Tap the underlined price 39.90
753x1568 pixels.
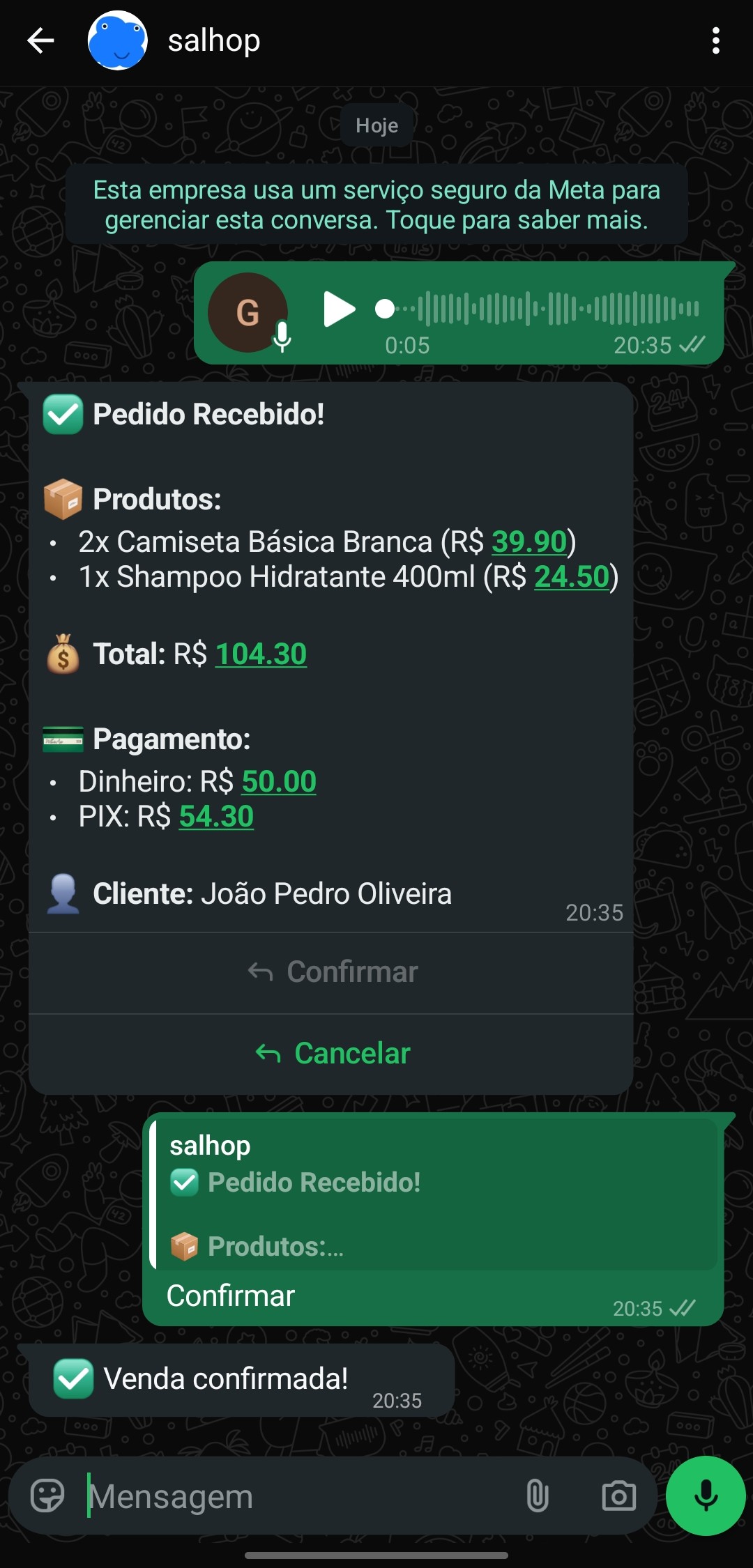[x=529, y=541]
